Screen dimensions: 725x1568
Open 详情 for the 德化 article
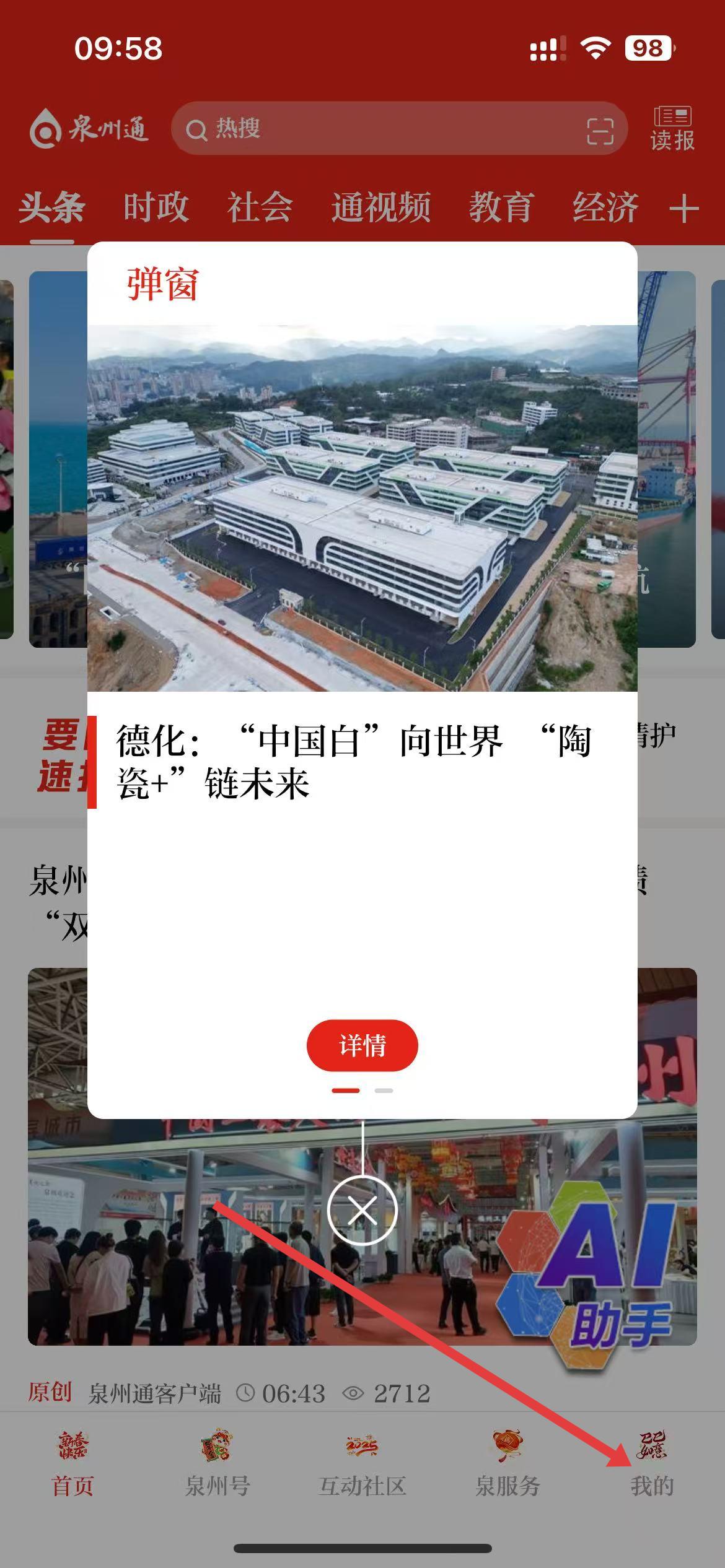point(362,1045)
